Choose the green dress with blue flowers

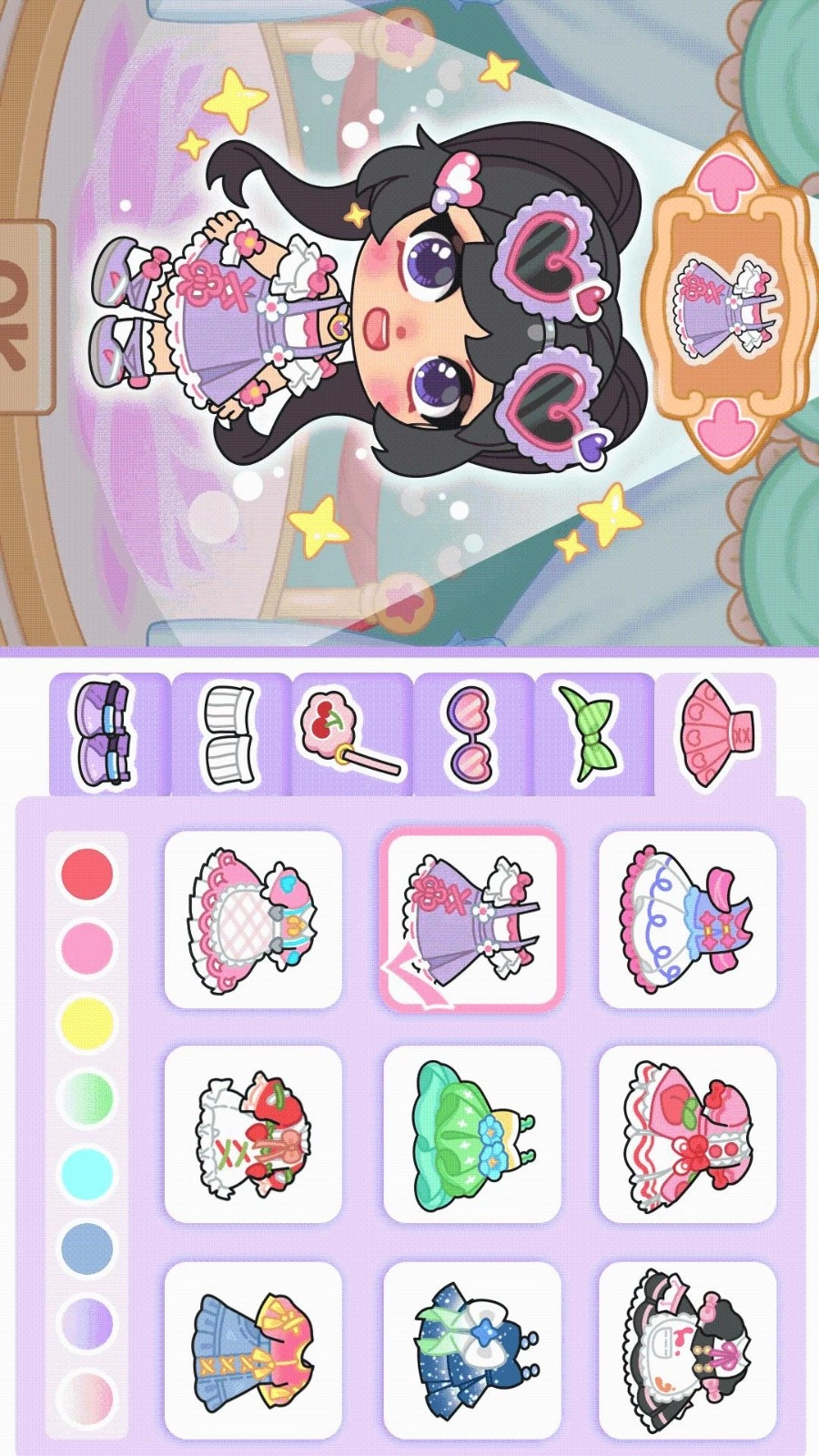(x=471, y=1134)
